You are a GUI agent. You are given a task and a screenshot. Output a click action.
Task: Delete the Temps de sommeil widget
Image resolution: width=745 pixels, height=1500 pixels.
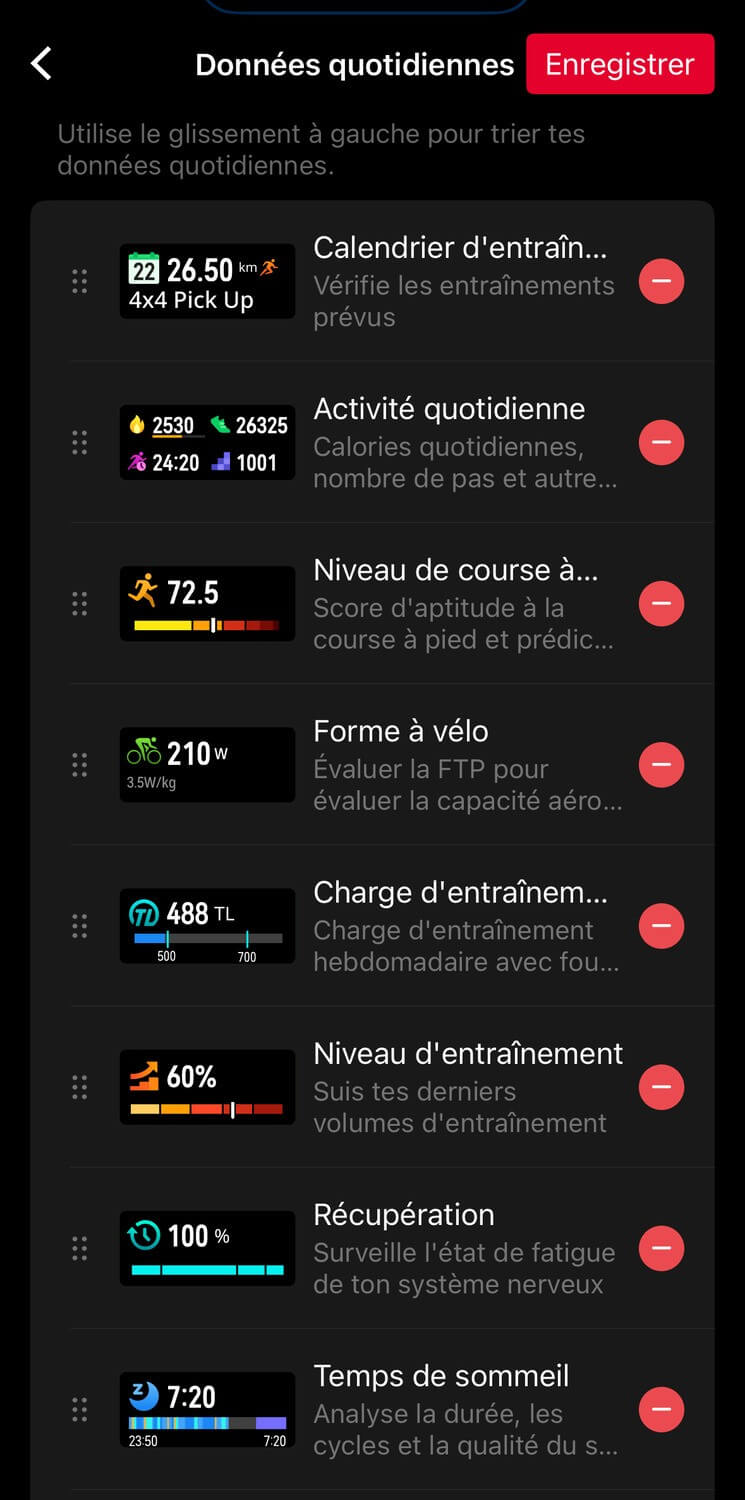(661, 1410)
